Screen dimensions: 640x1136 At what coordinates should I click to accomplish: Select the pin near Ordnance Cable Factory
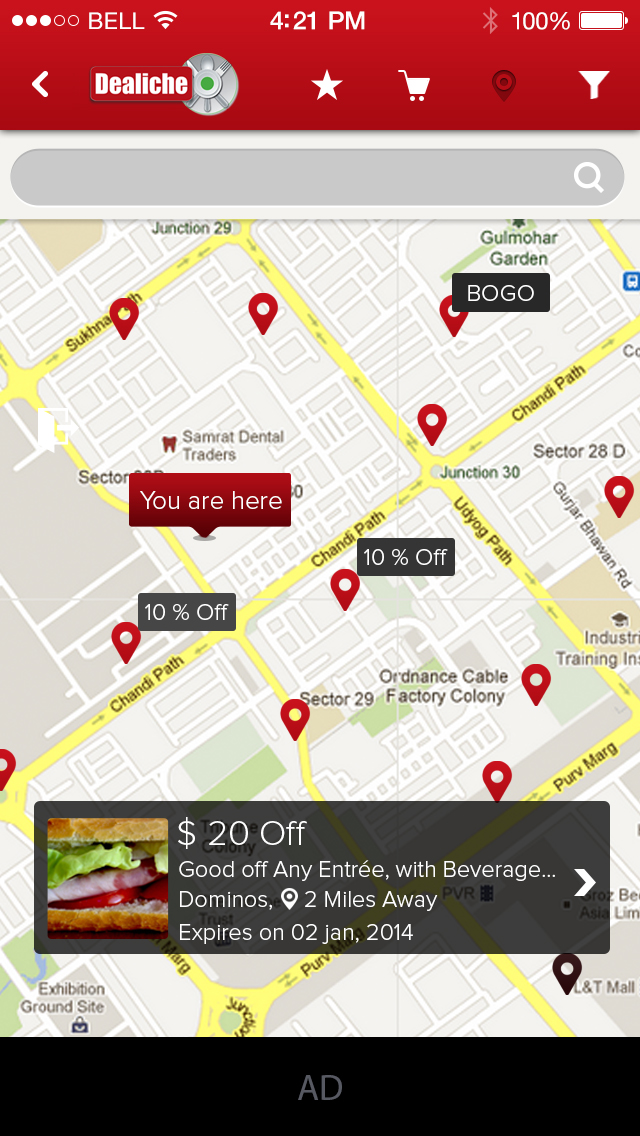click(x=536, y=683)
